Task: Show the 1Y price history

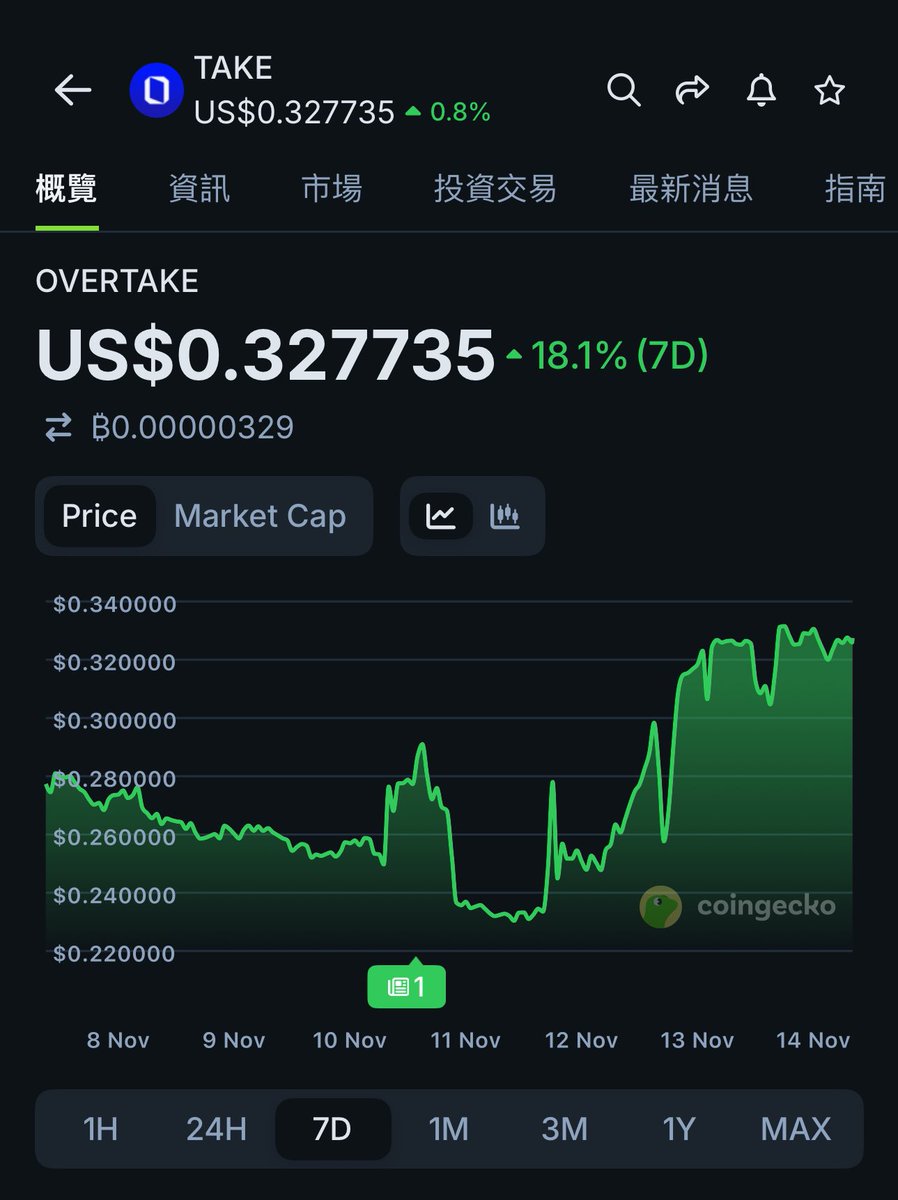Action: pos(678,1129)
